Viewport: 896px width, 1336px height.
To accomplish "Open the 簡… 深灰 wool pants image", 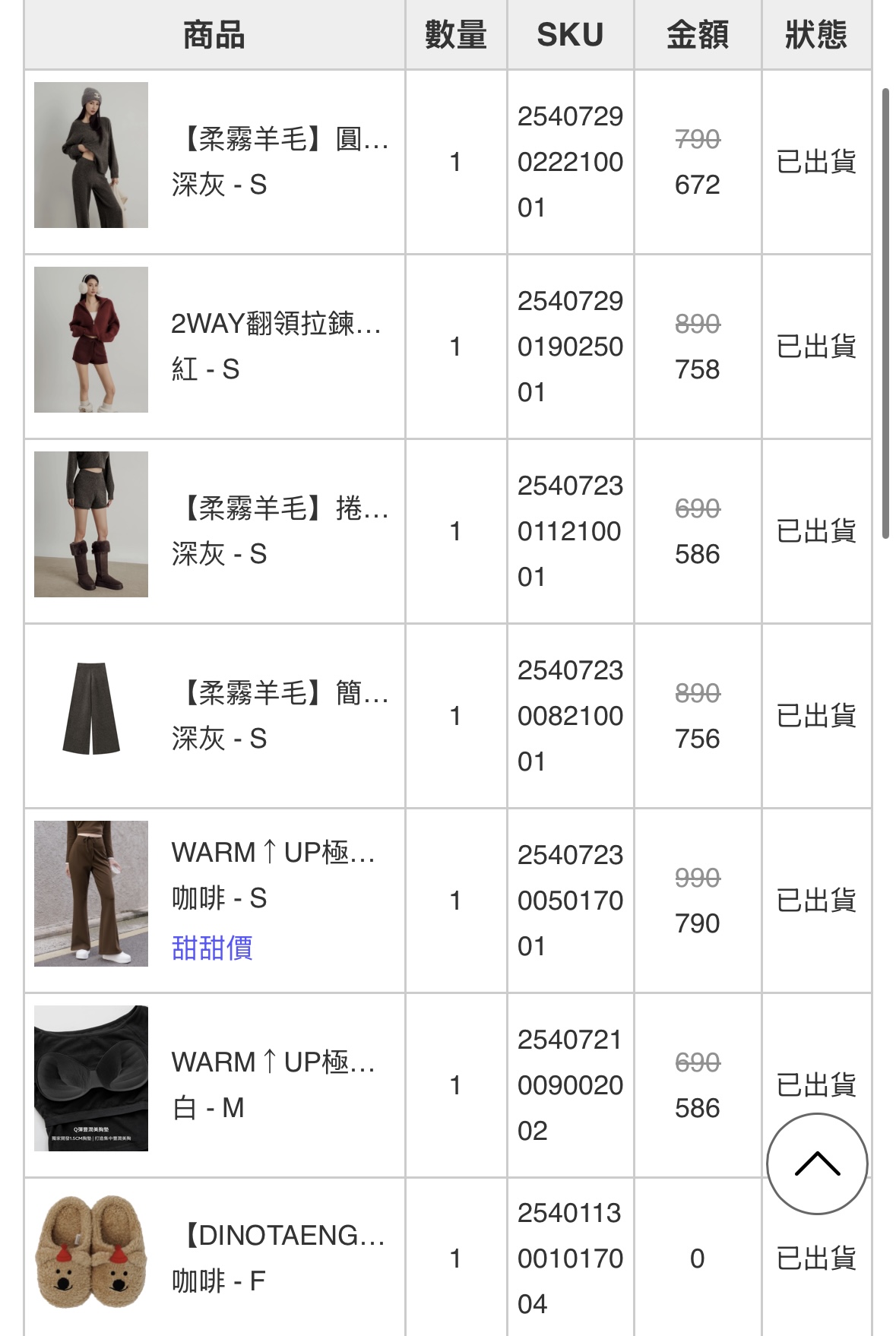I will pyautogui.click(x=91, y=708).
